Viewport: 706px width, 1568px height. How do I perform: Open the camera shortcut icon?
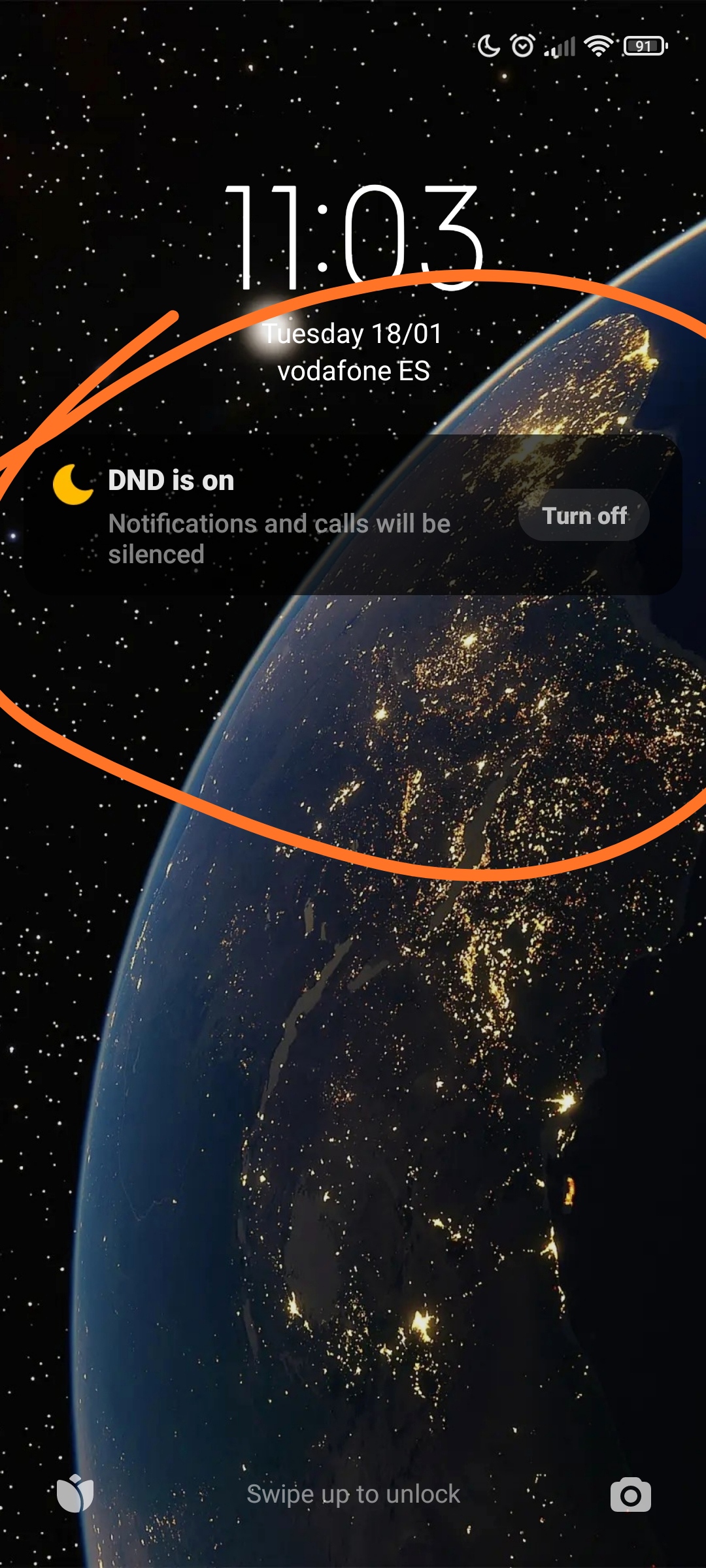coord(631,1494)
